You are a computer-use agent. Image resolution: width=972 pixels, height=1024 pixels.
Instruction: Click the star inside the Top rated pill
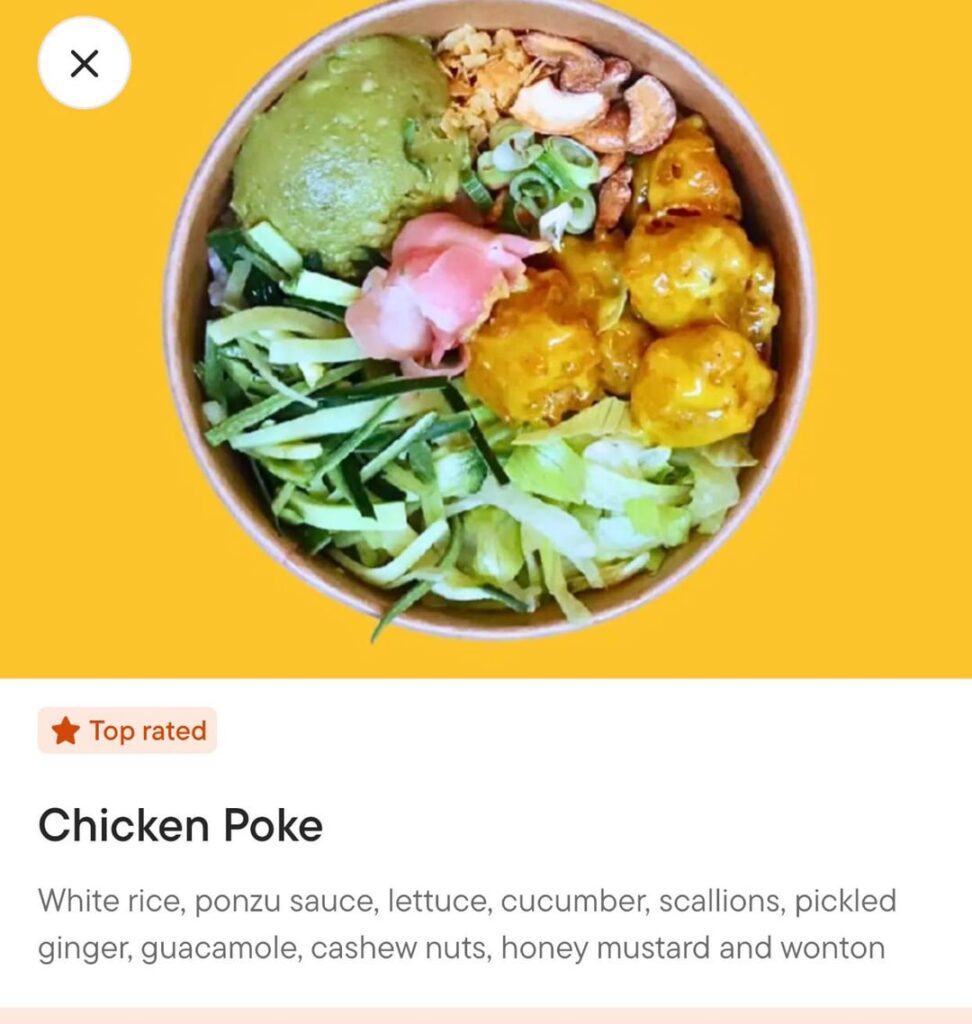(64, 730)
